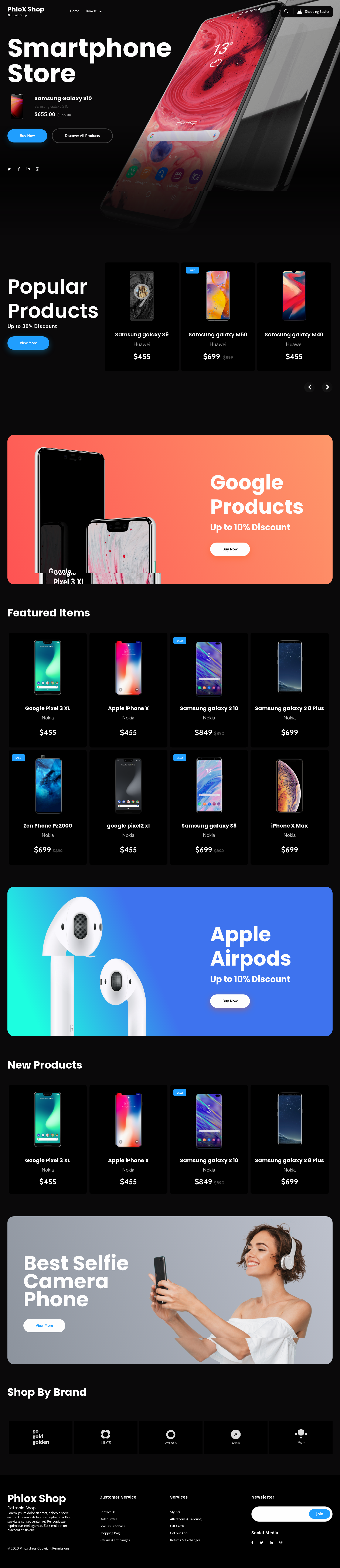Go to the Home page link
The image size is (340, 1568).
point(74,11)
